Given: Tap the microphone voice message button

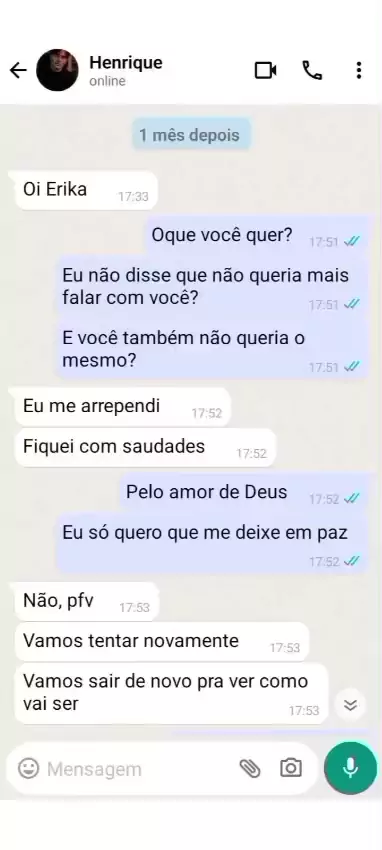Looking at the screenshot, I should (x=350, y=768).
